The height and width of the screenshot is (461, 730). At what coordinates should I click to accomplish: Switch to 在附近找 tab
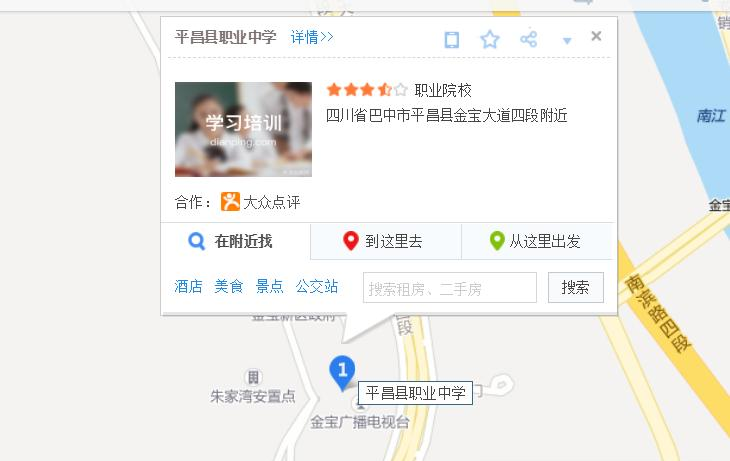coord(236,241)
